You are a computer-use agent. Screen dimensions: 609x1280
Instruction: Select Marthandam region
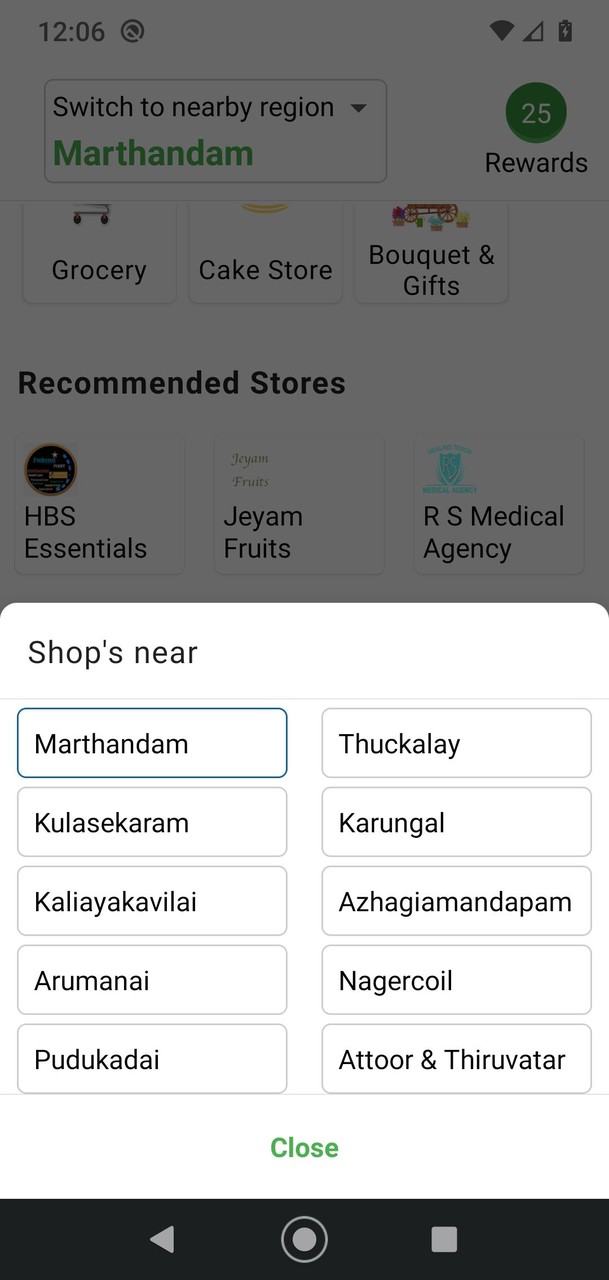(x=152, y=743)
